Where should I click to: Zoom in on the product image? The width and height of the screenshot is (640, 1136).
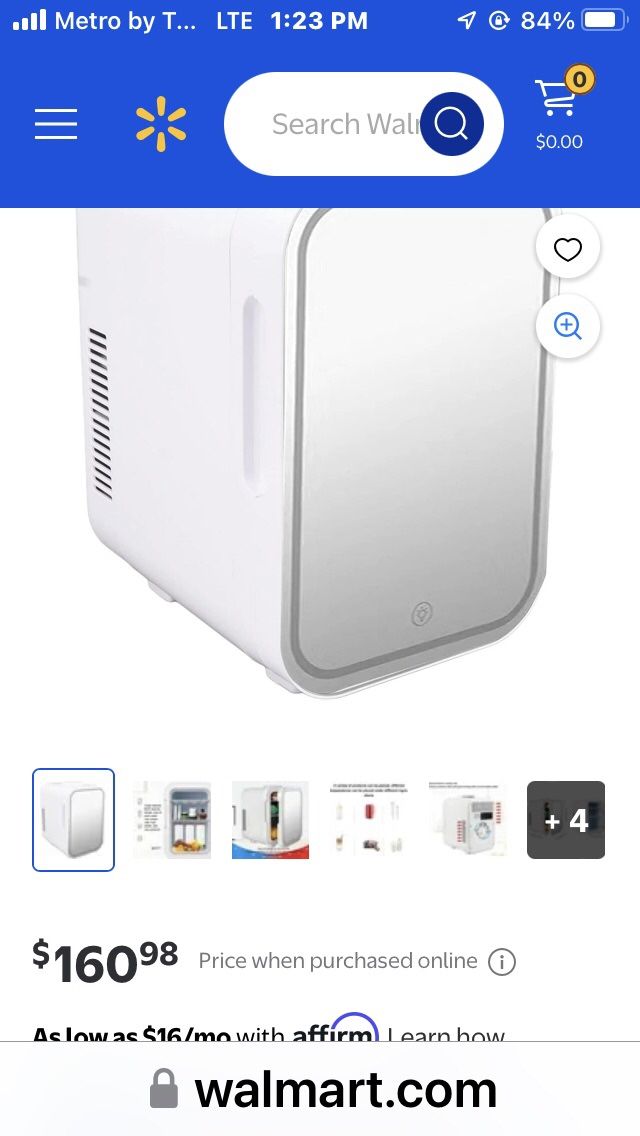coord(568,326)
